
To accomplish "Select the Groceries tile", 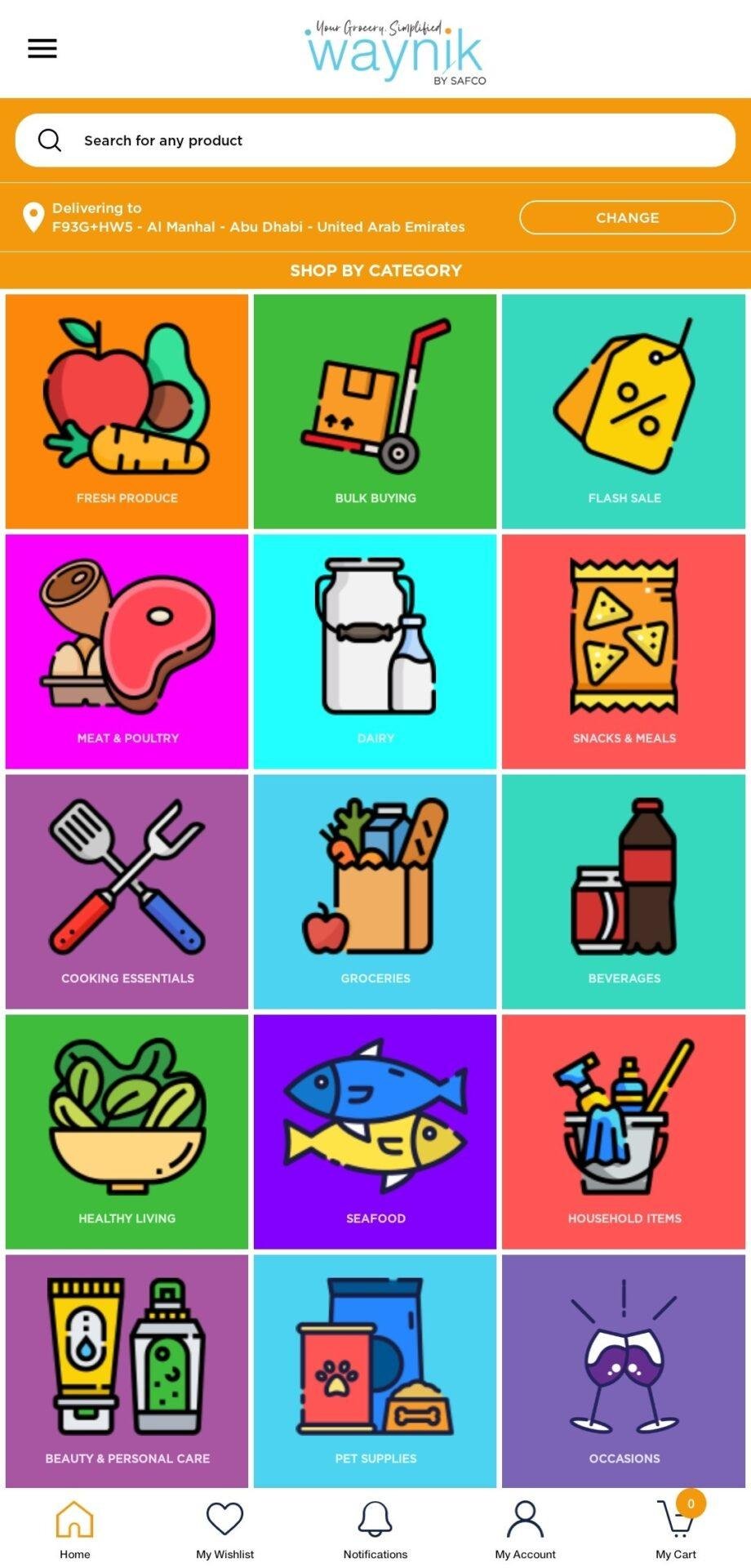I will (375, 891).
